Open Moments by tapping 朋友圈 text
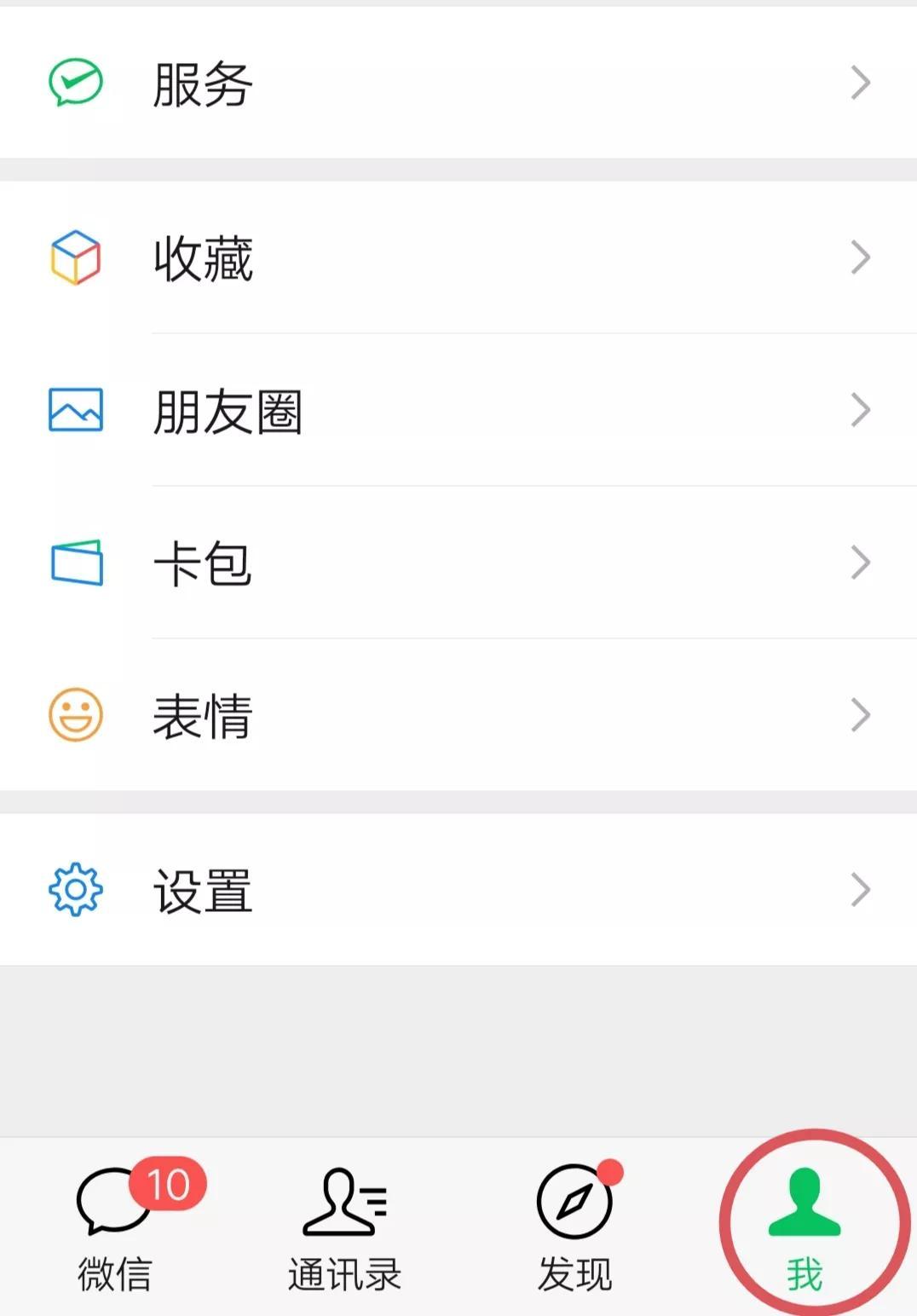Image resolution: width=917 pixels, height=1316 pixels. 227,410
